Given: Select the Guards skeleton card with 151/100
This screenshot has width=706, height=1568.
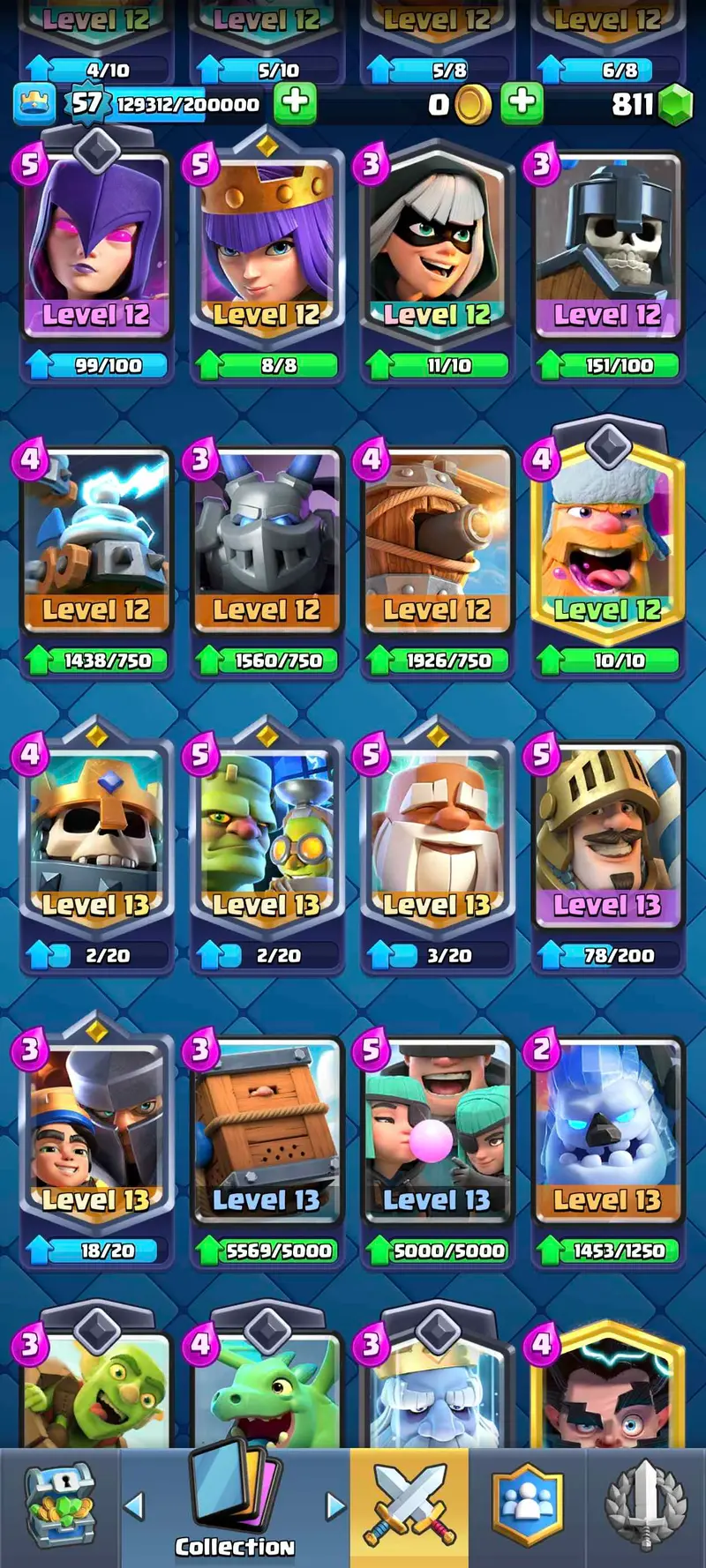Looking at the screenshot, I should click(607, 247).
